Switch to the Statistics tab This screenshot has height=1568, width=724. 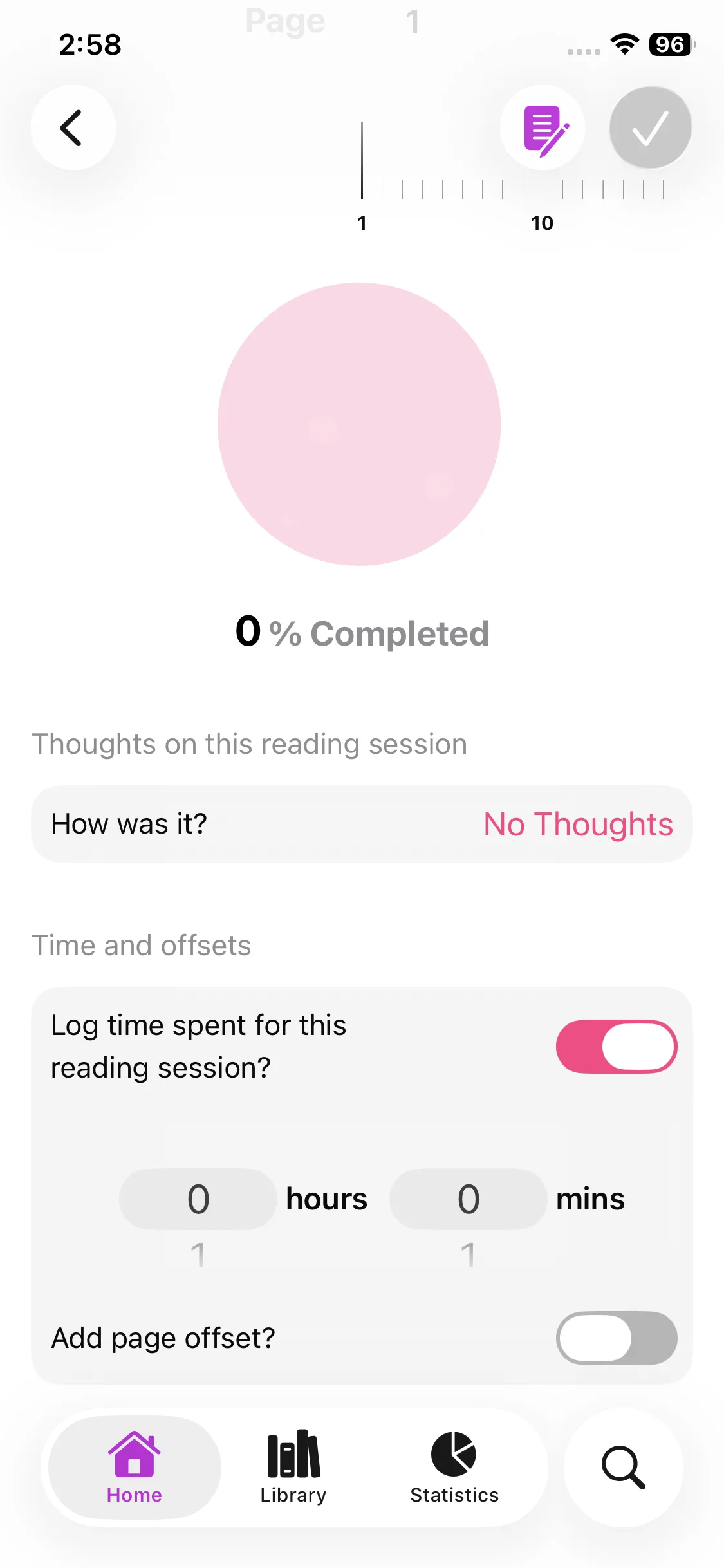coord(454,1467)
